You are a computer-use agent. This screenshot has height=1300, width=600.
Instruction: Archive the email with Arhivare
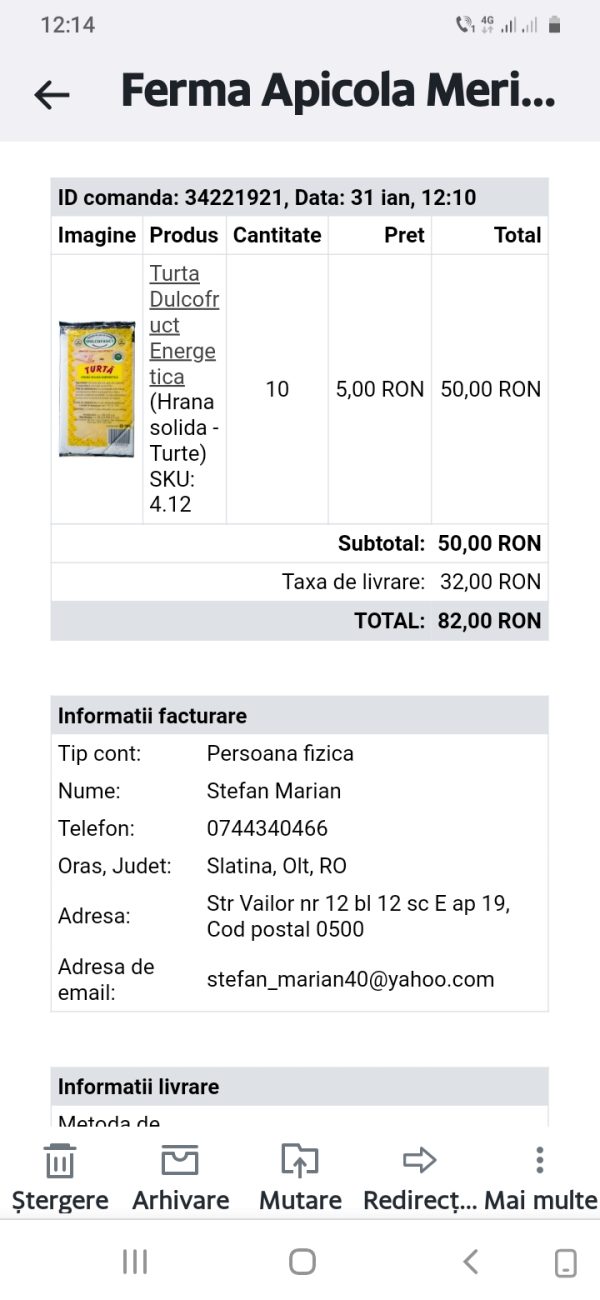180,1179
